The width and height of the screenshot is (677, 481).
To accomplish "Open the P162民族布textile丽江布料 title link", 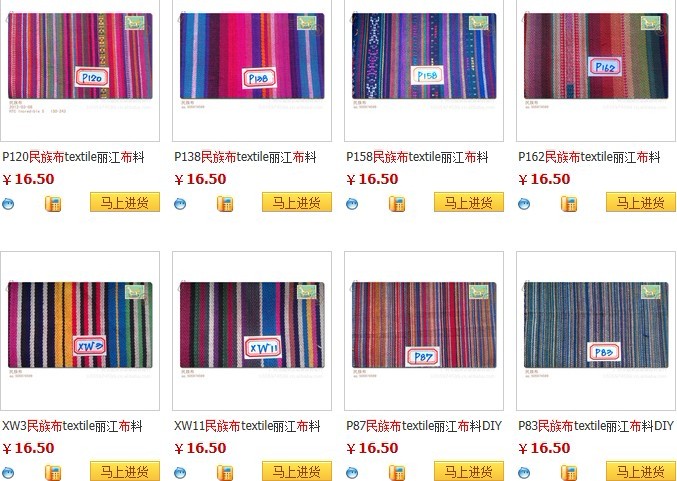I will click(589, 157).
